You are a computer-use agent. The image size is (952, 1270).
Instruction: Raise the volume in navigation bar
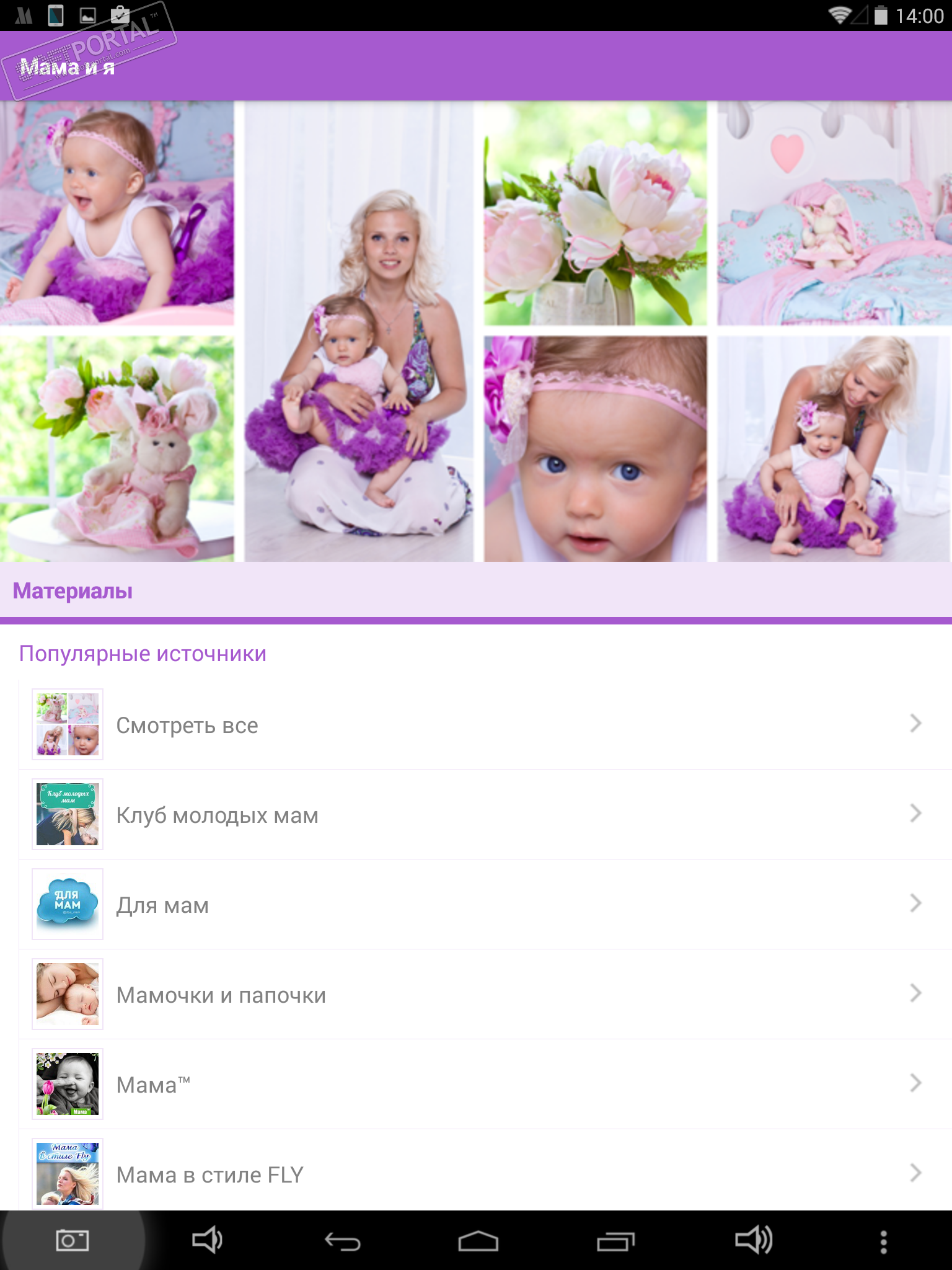tap(753, 1240)
